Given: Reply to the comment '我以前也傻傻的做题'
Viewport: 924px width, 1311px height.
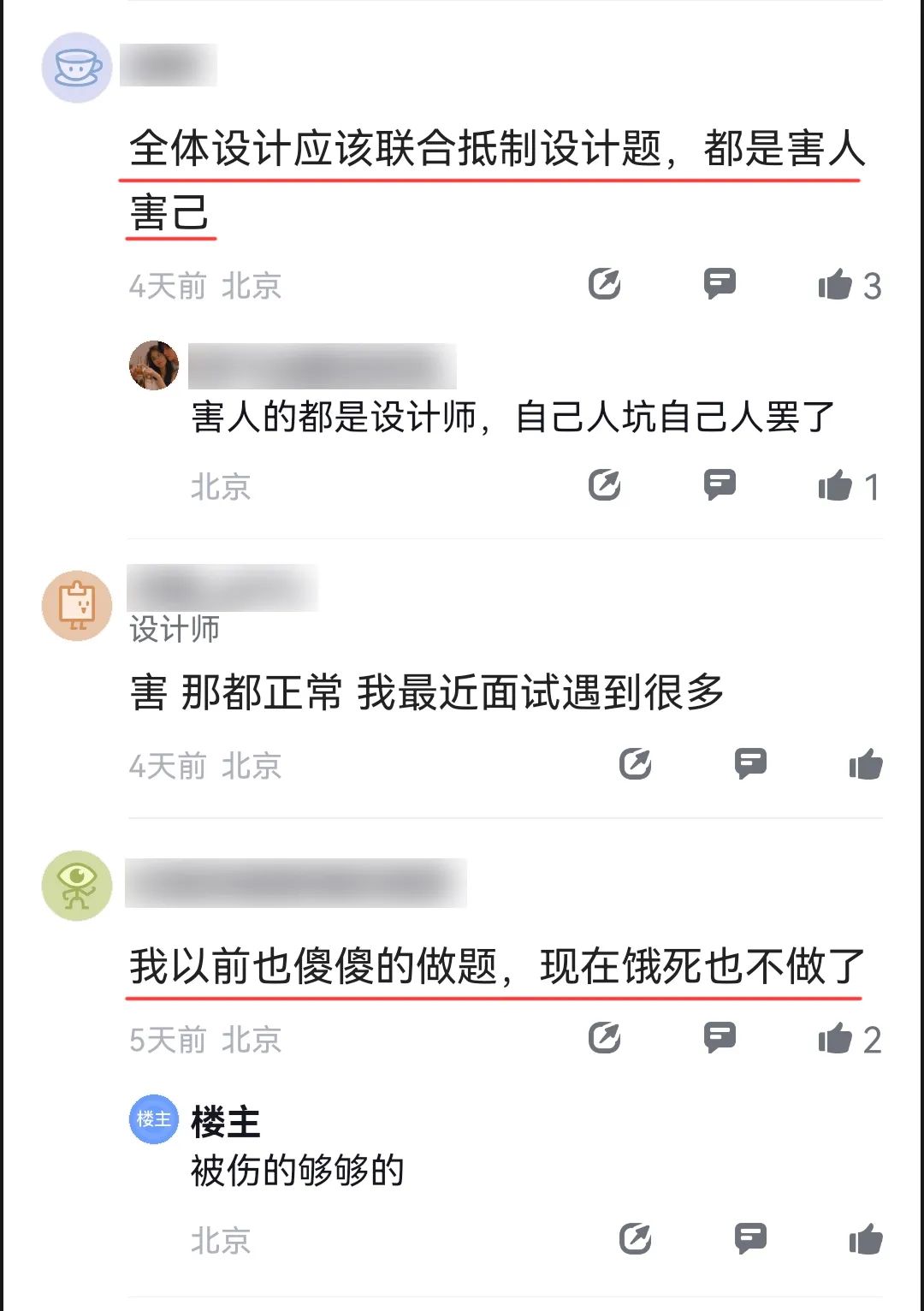Looking at the screenshot, I should coord(720,1038).
